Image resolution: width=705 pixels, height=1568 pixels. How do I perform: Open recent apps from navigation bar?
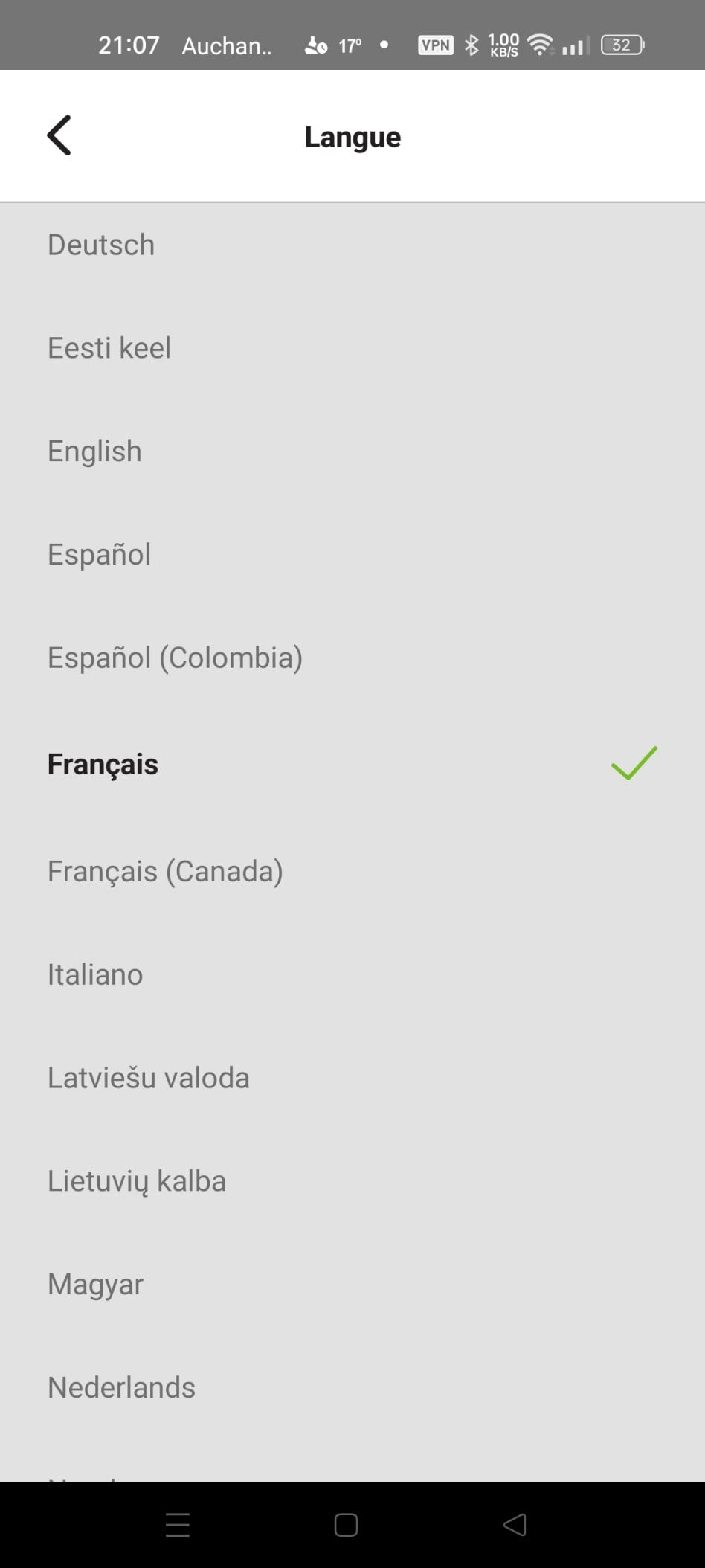178,1525
